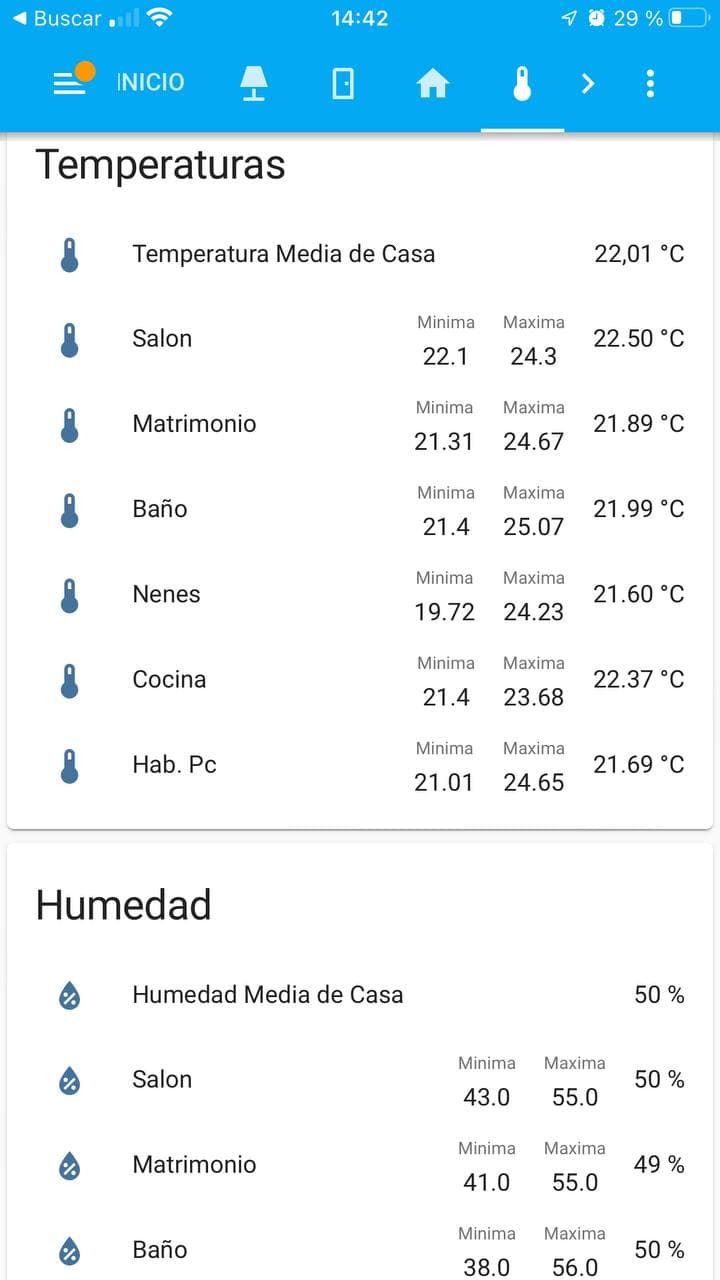Select the thermometer tab icon in top navigation
720x1280 pixels.
point(522,84)
